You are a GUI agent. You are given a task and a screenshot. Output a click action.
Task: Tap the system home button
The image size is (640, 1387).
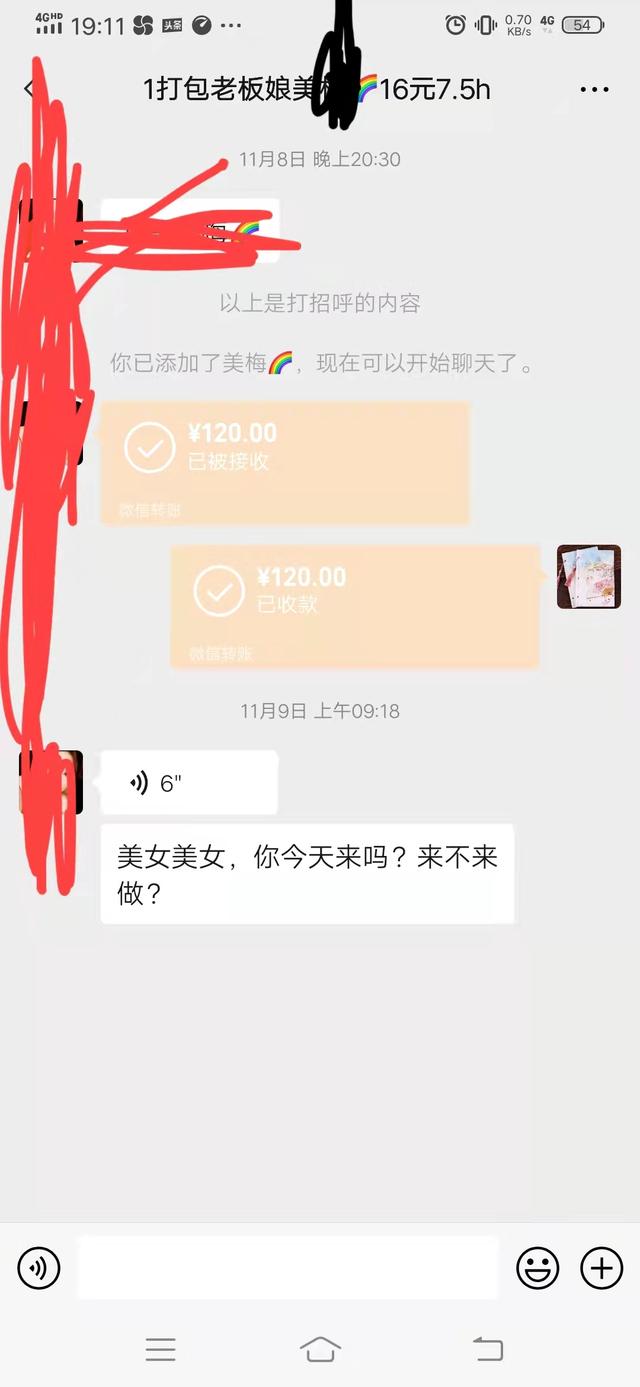320,1349
